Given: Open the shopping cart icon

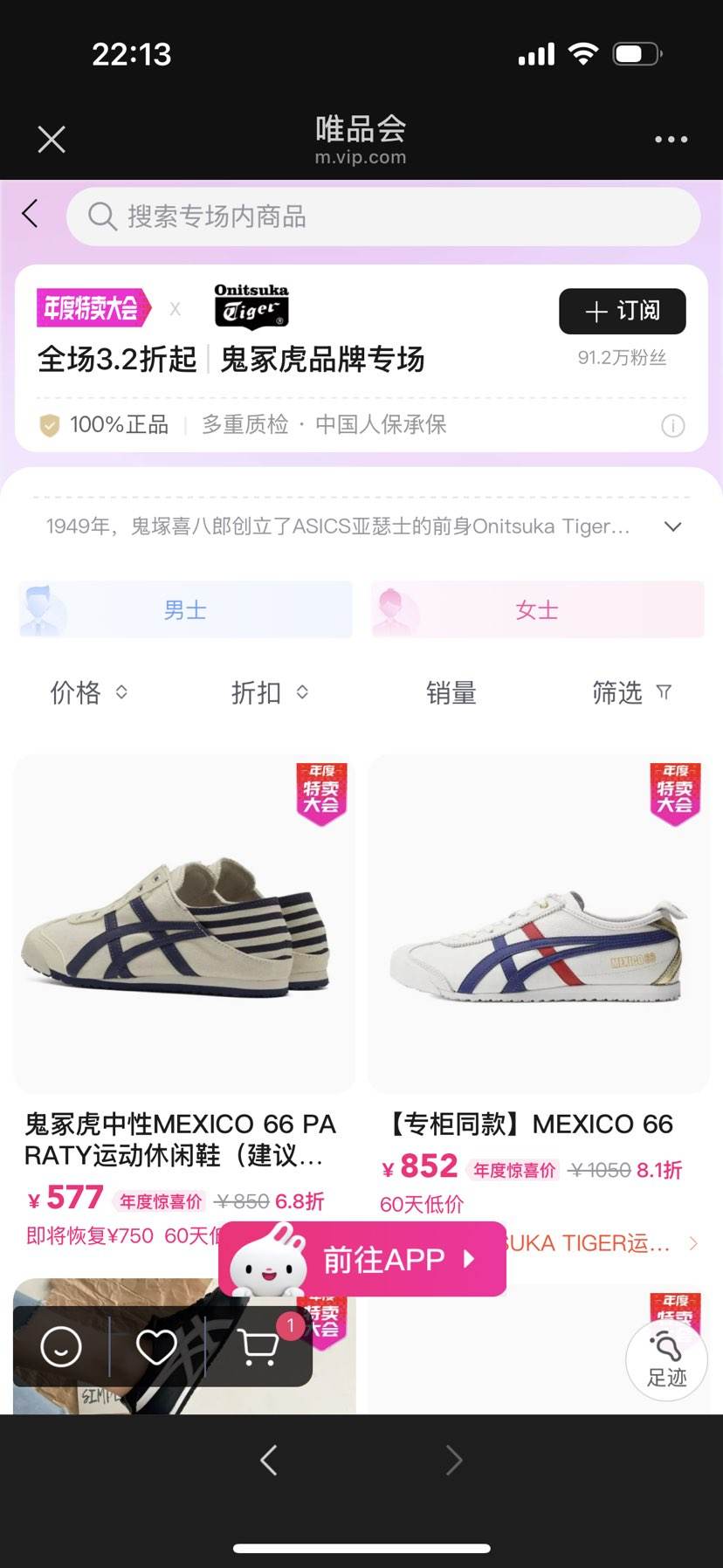Looking at the screenshot, I should coord(258,1347).
